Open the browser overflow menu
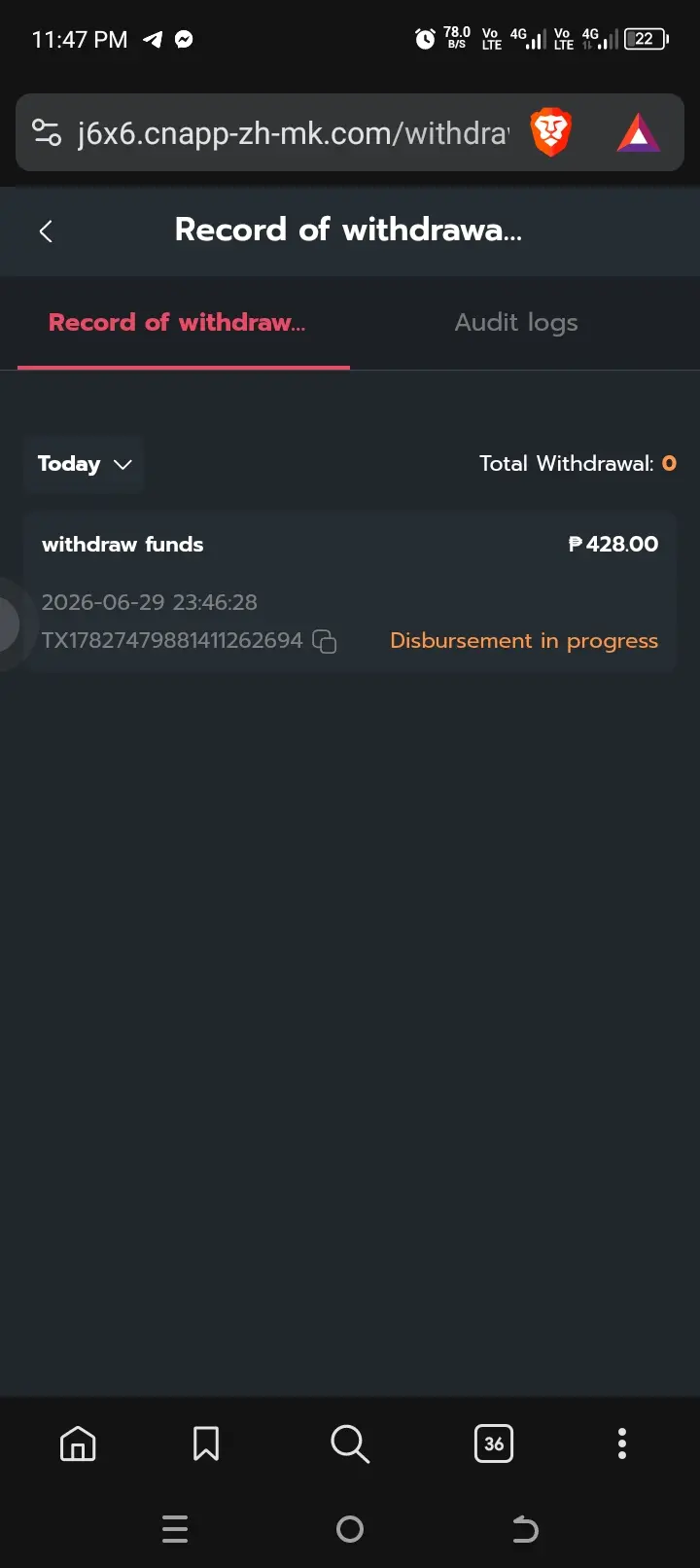 [622, 1443]
